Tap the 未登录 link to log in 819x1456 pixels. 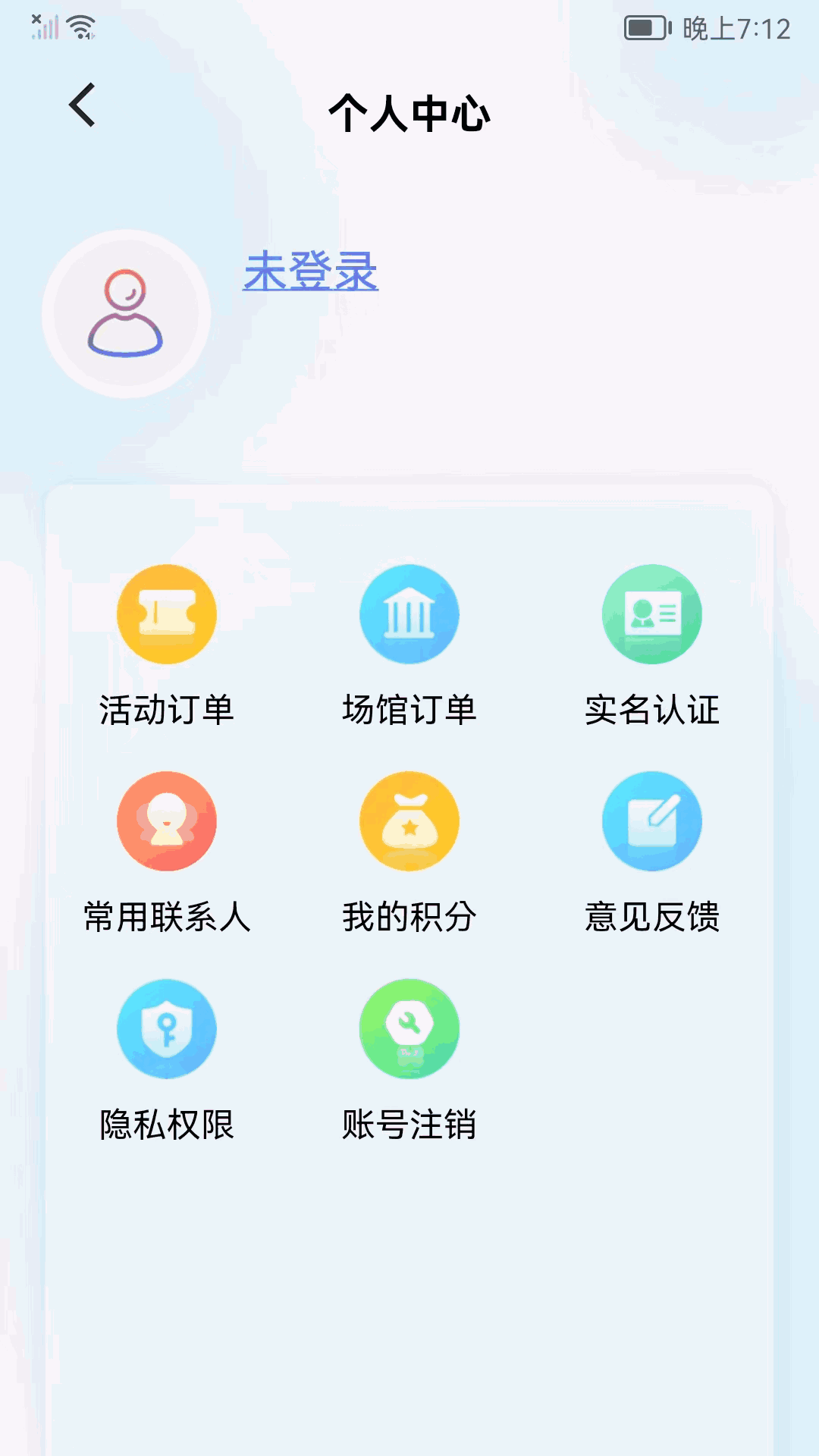click(x=310, y=271)
